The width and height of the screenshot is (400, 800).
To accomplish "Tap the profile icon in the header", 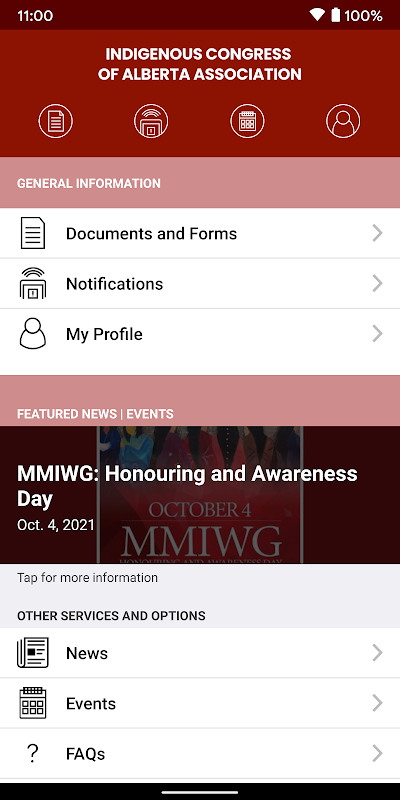I will click(x=343, y=121).
